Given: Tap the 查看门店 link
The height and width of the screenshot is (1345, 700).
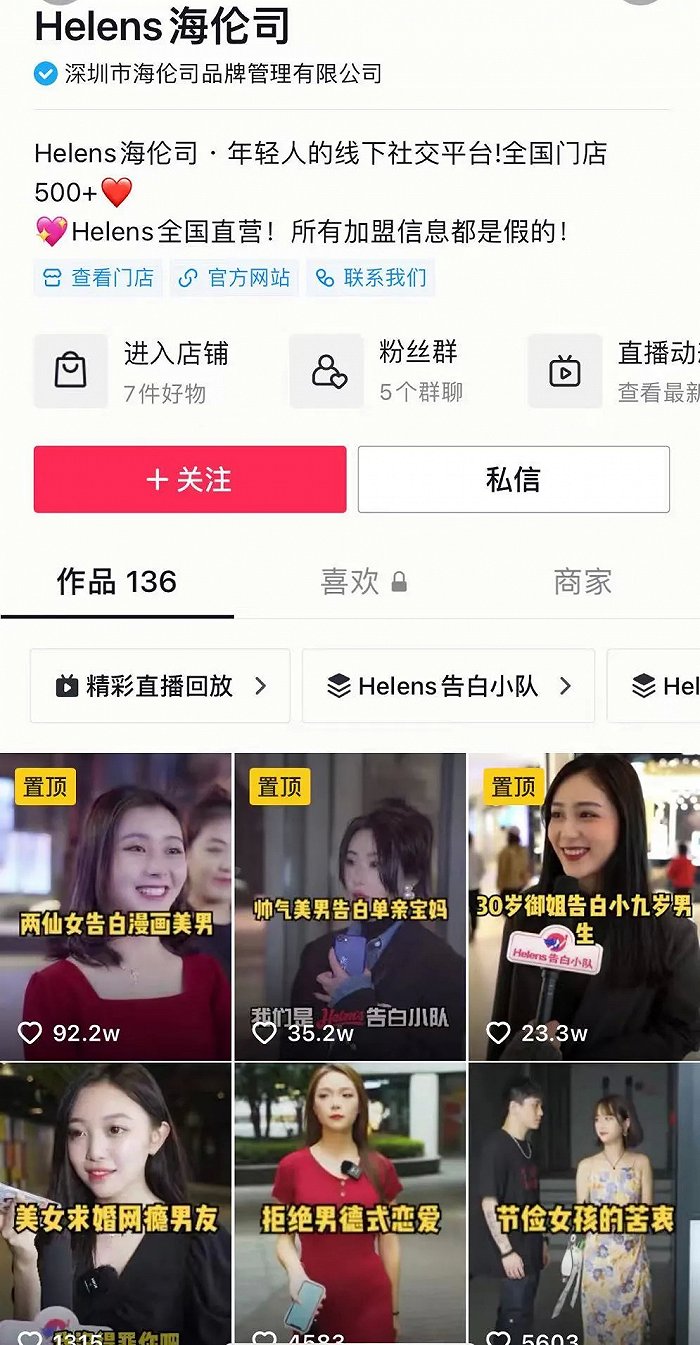Looking at the screenshot, I should [x=98, y=278].
